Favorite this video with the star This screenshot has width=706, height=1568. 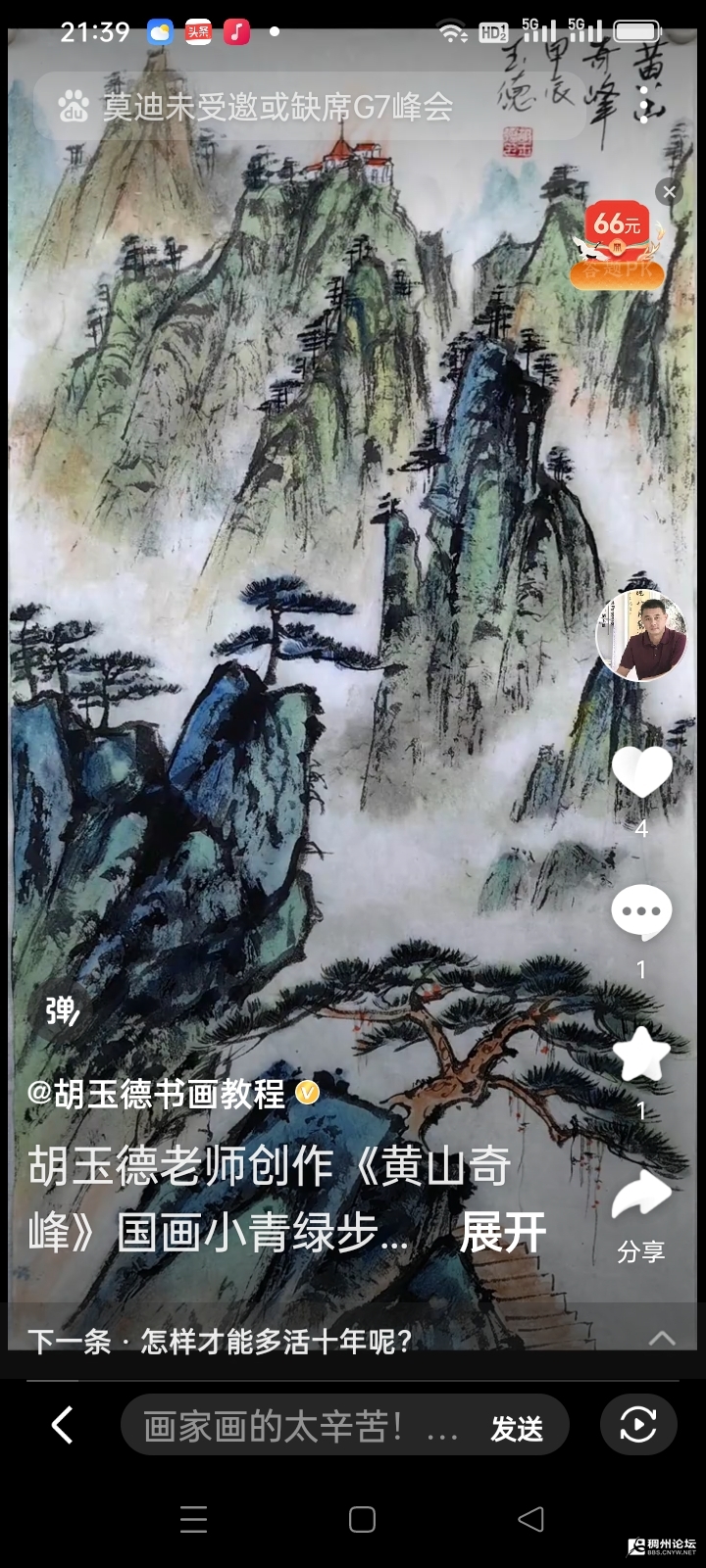641,1054
